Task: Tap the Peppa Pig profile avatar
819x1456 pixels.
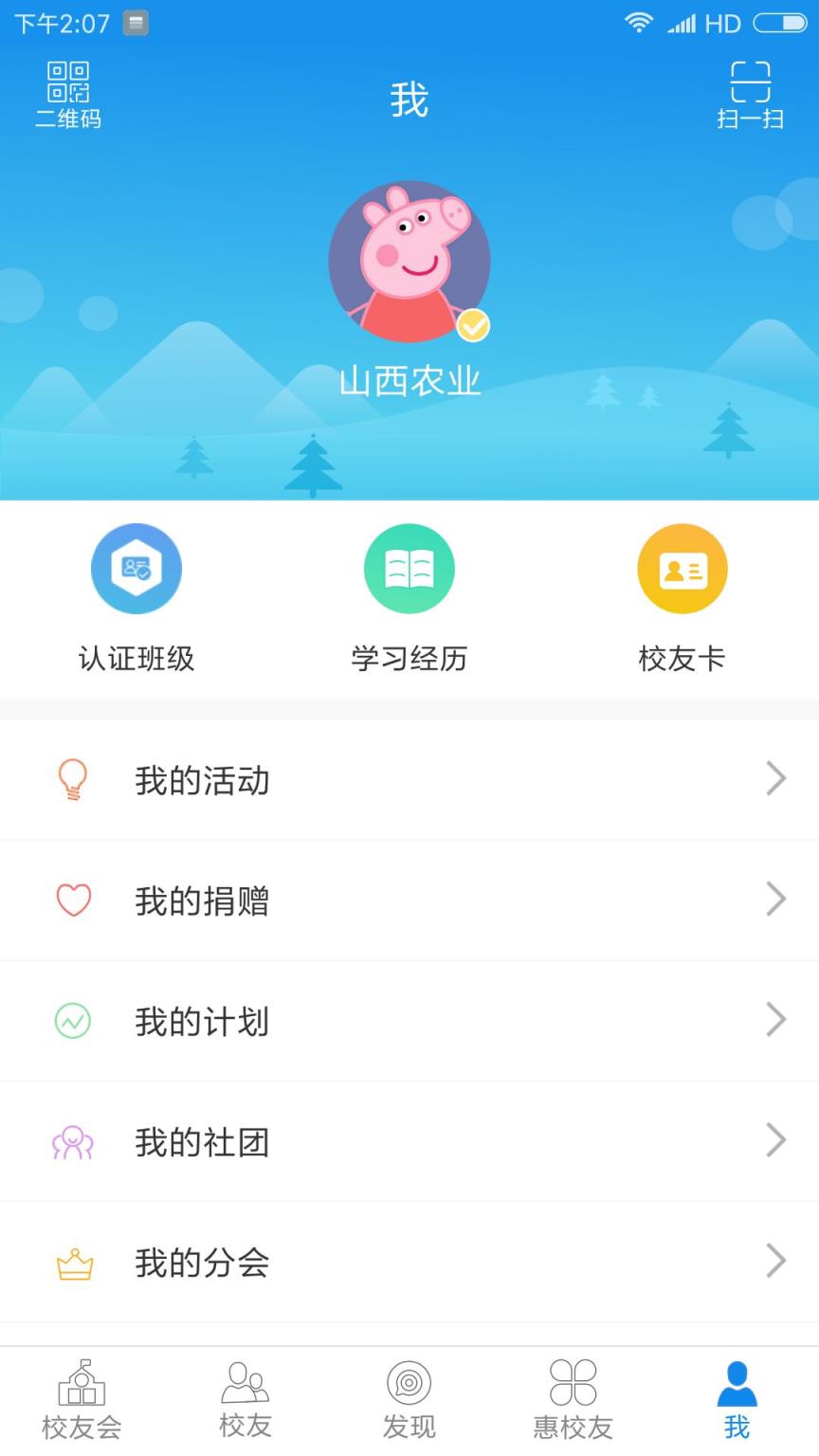Action: click(x=409, y=260)
